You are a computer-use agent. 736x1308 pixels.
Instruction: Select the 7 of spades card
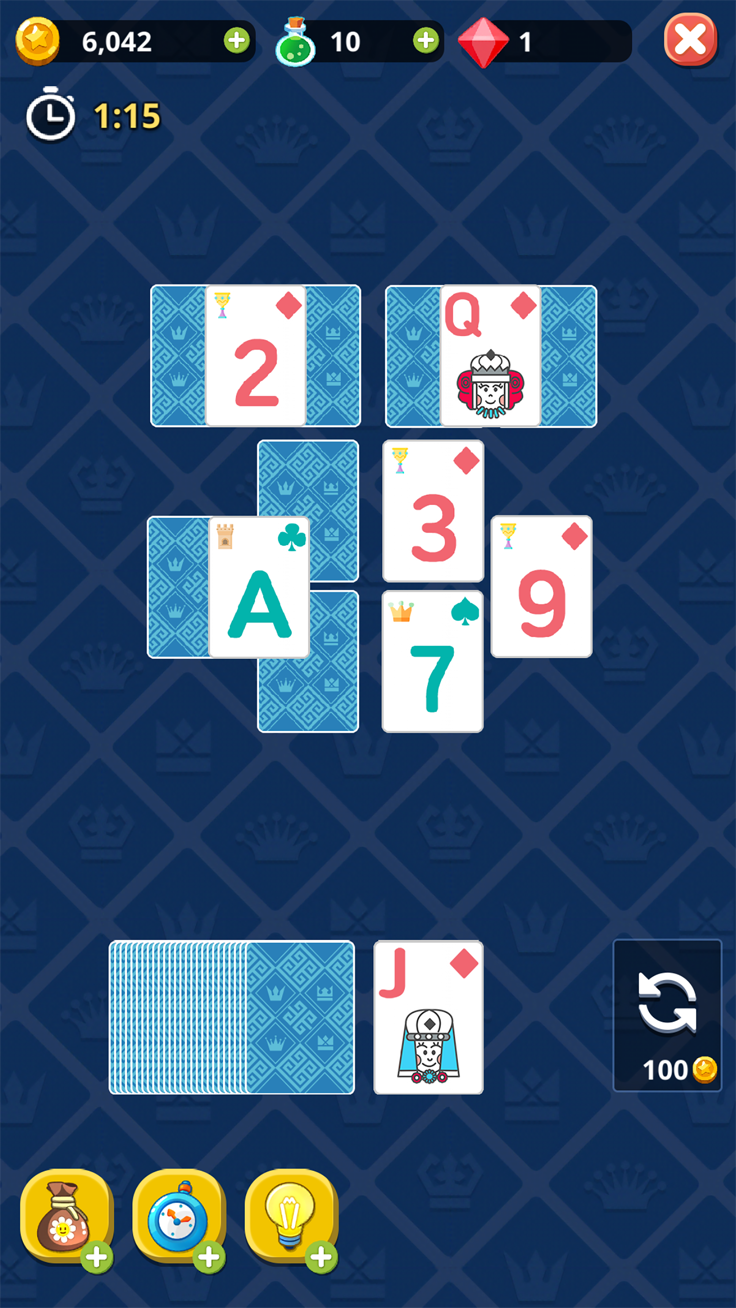click(433, 662)
